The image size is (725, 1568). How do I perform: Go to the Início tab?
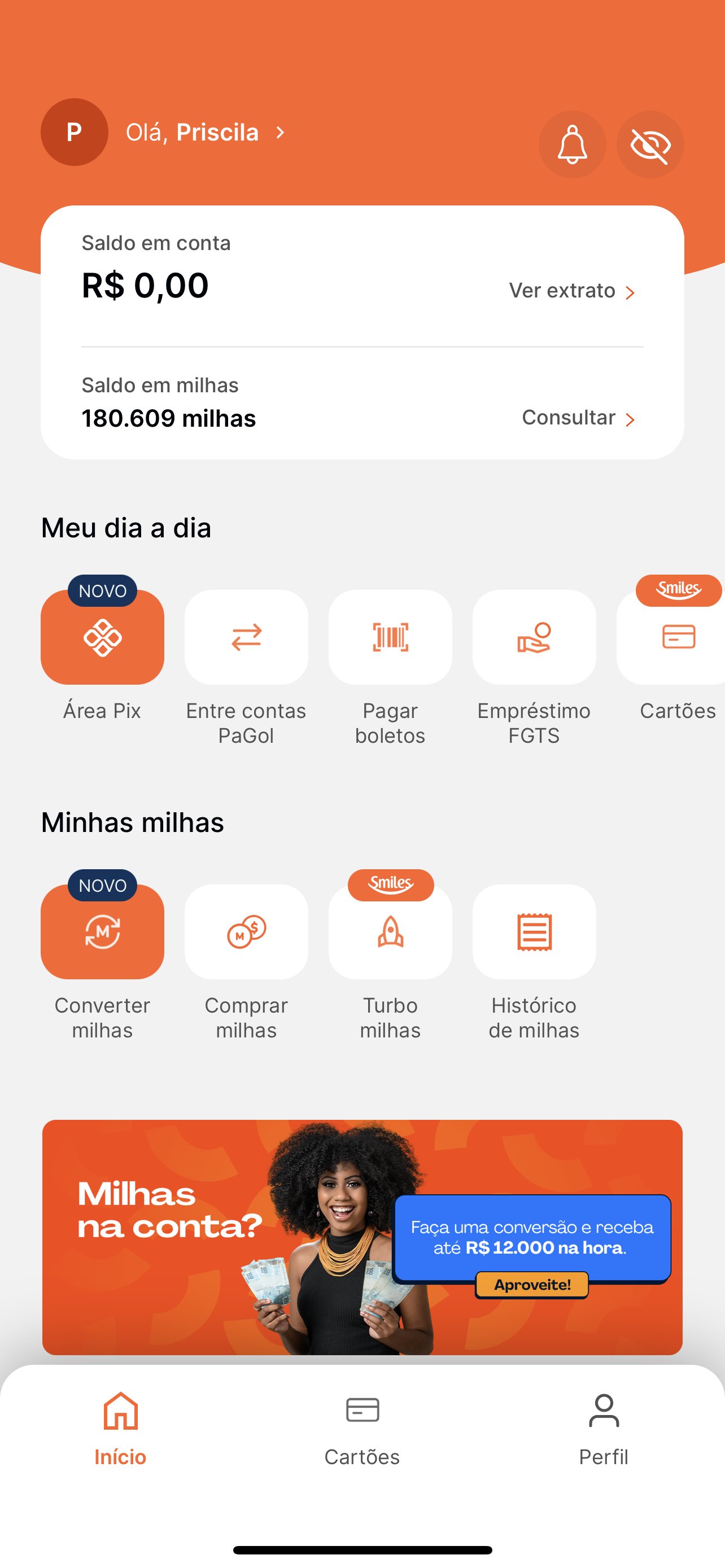(x=120, y=1428)
